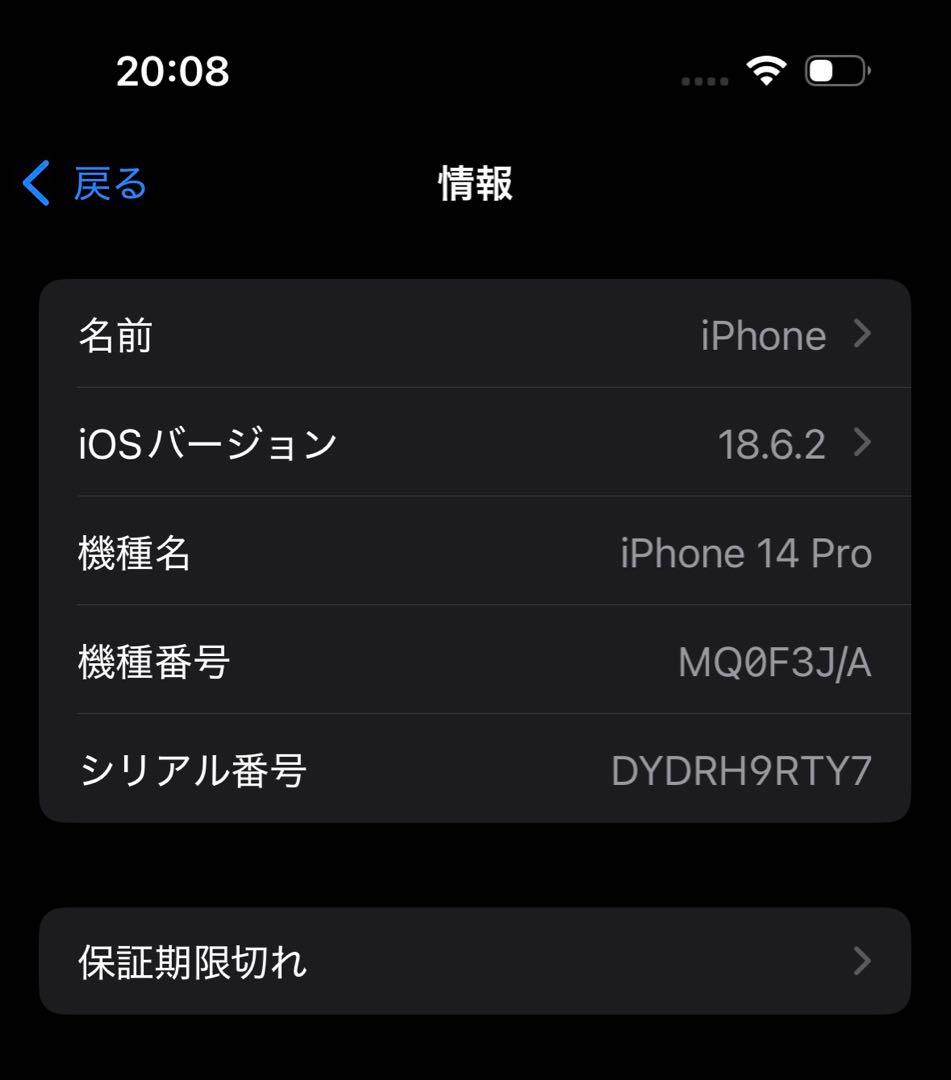951x1080 pixels.
Task: Select the serial number DYDRH9RTY7 row
Action: (x=475, y=770)
